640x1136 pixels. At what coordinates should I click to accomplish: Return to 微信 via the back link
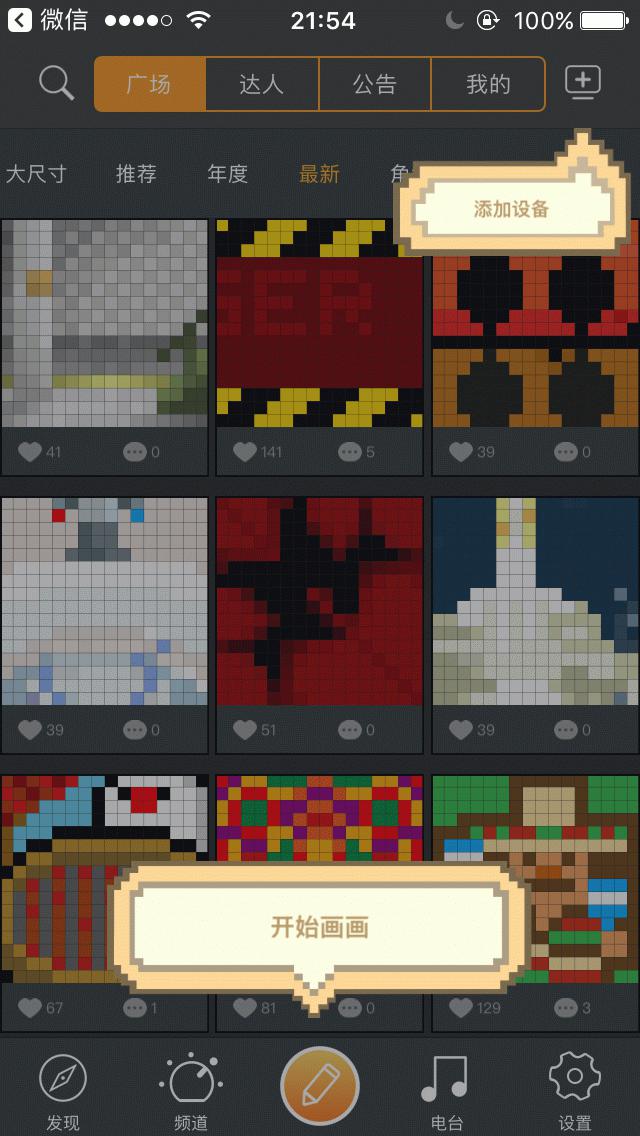point(48,20)
